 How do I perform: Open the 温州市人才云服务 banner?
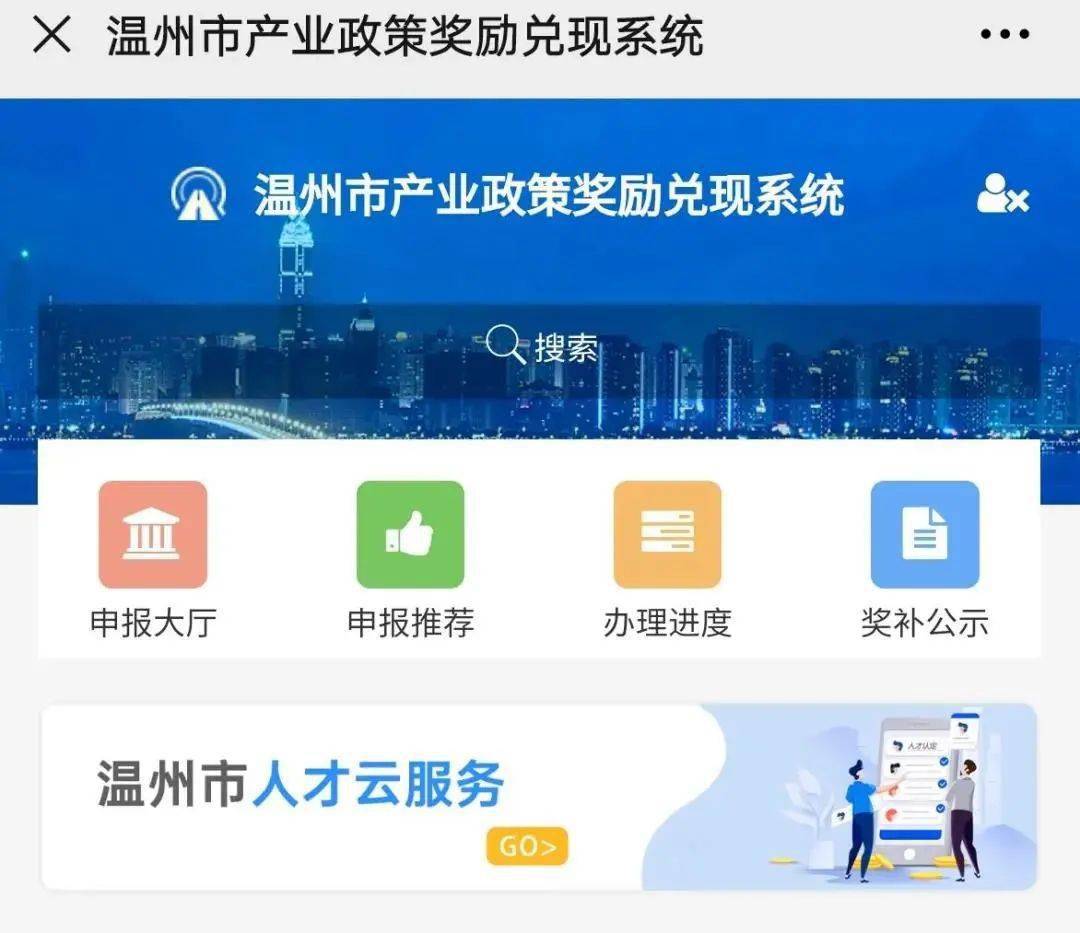[539, 797]
